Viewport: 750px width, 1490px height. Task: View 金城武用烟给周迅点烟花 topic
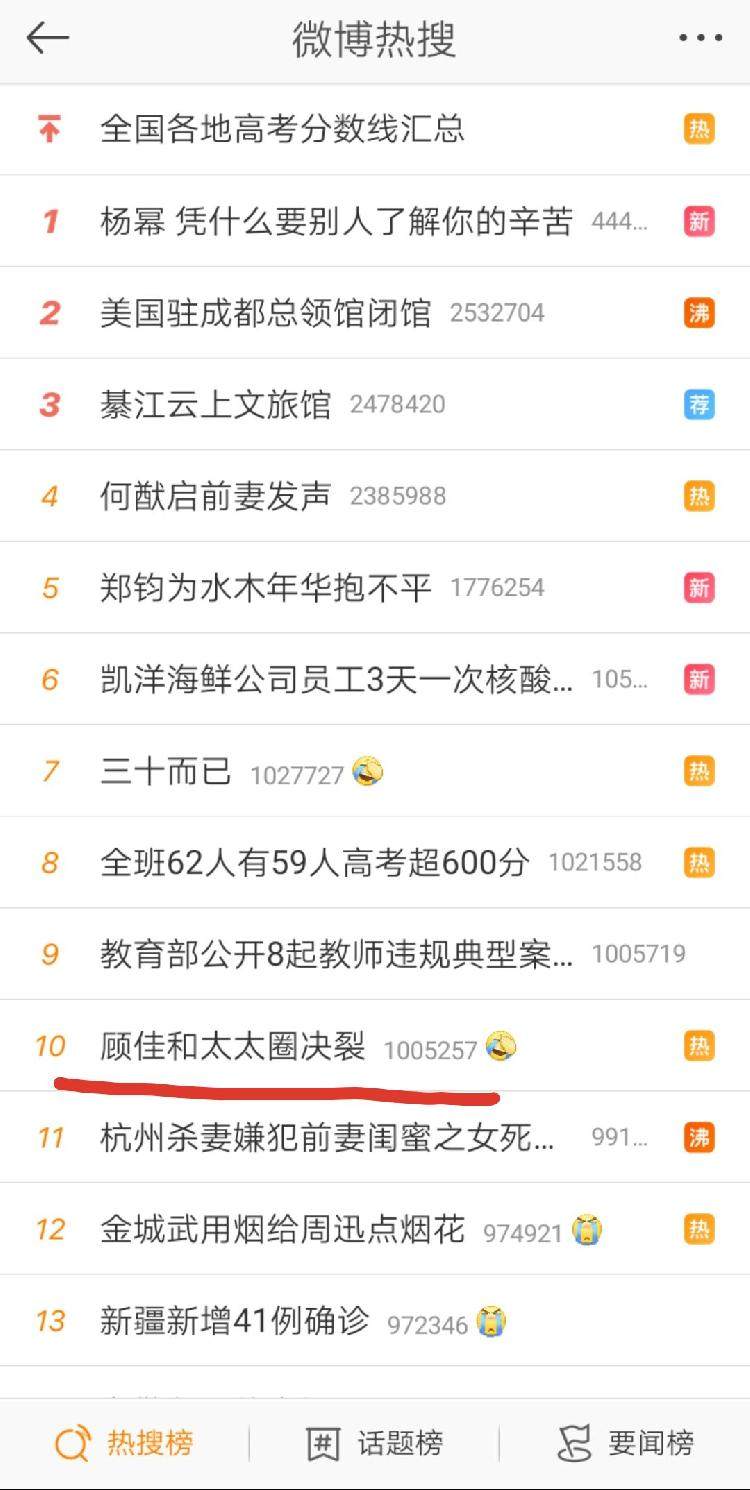coord(282,1229)
